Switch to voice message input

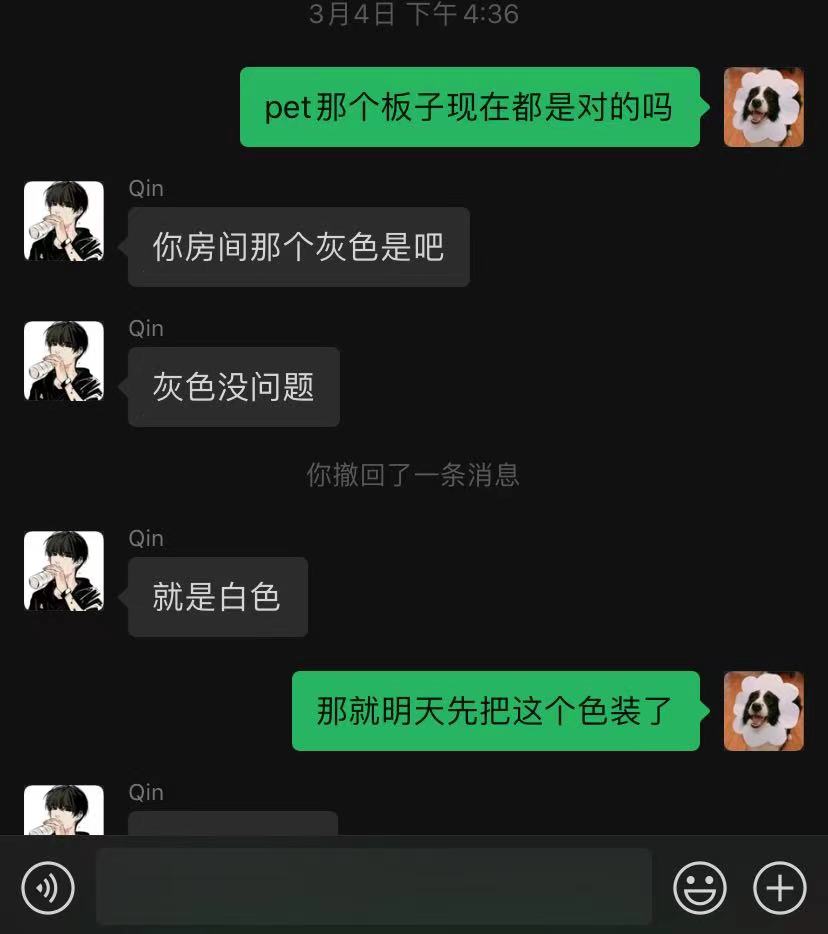pos(48,886)
